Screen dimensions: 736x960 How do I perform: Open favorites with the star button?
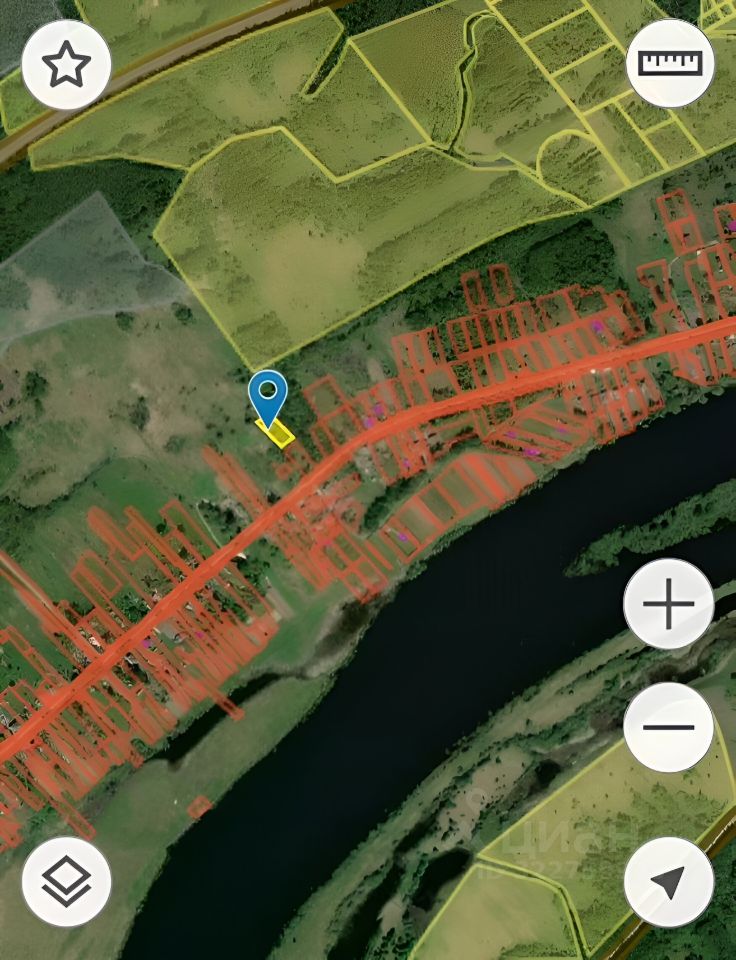coord(66,65)
